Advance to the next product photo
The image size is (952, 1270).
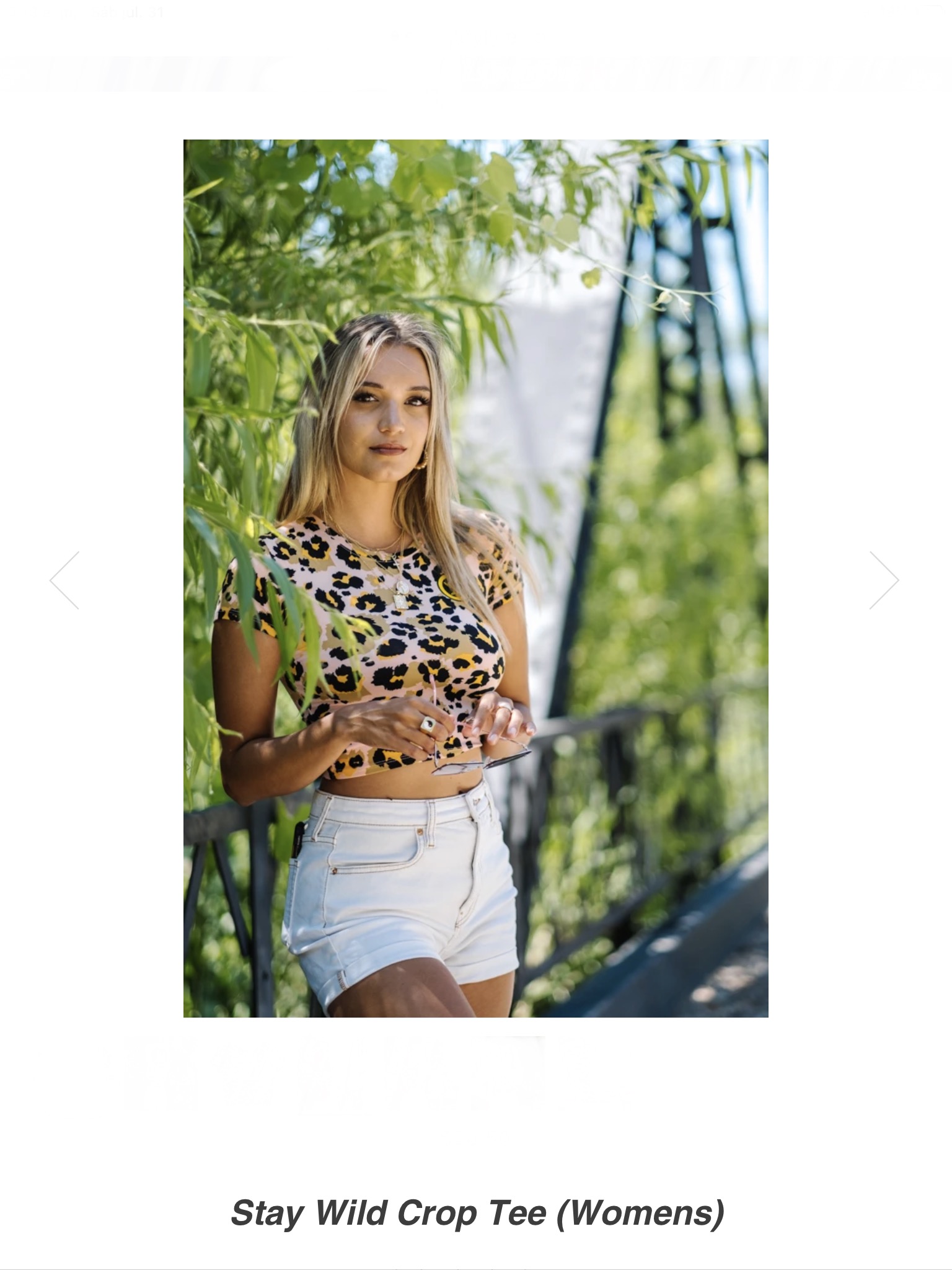[x=884, y=580]
